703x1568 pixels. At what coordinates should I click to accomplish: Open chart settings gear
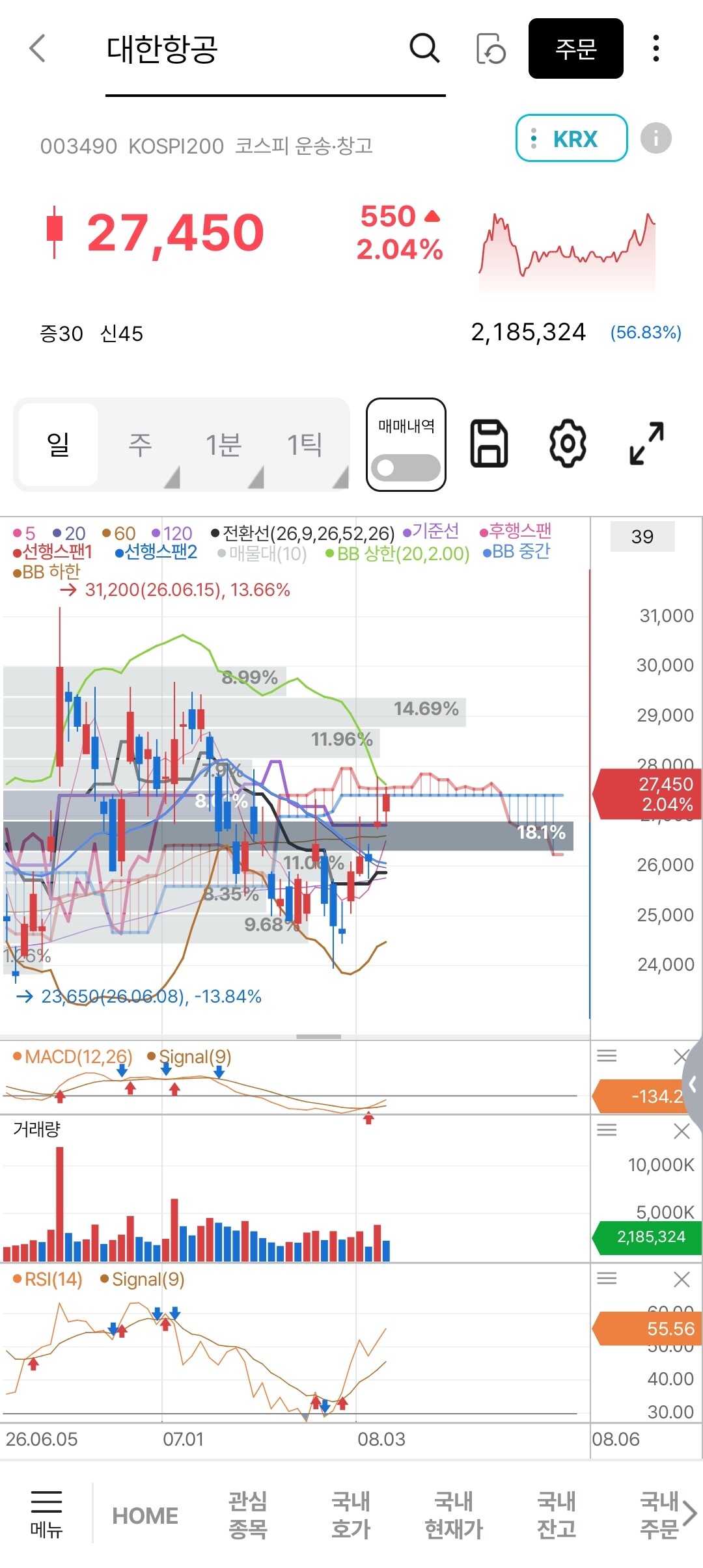[x=568, y=444]
